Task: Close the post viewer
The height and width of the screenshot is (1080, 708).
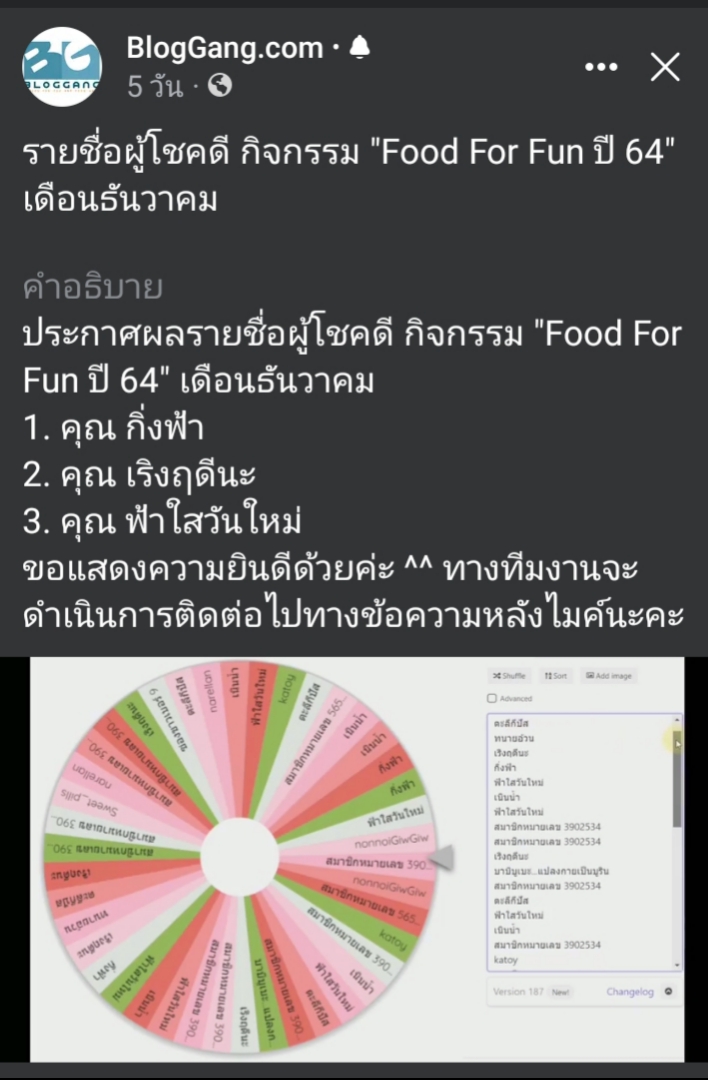Action: (665, 67)
